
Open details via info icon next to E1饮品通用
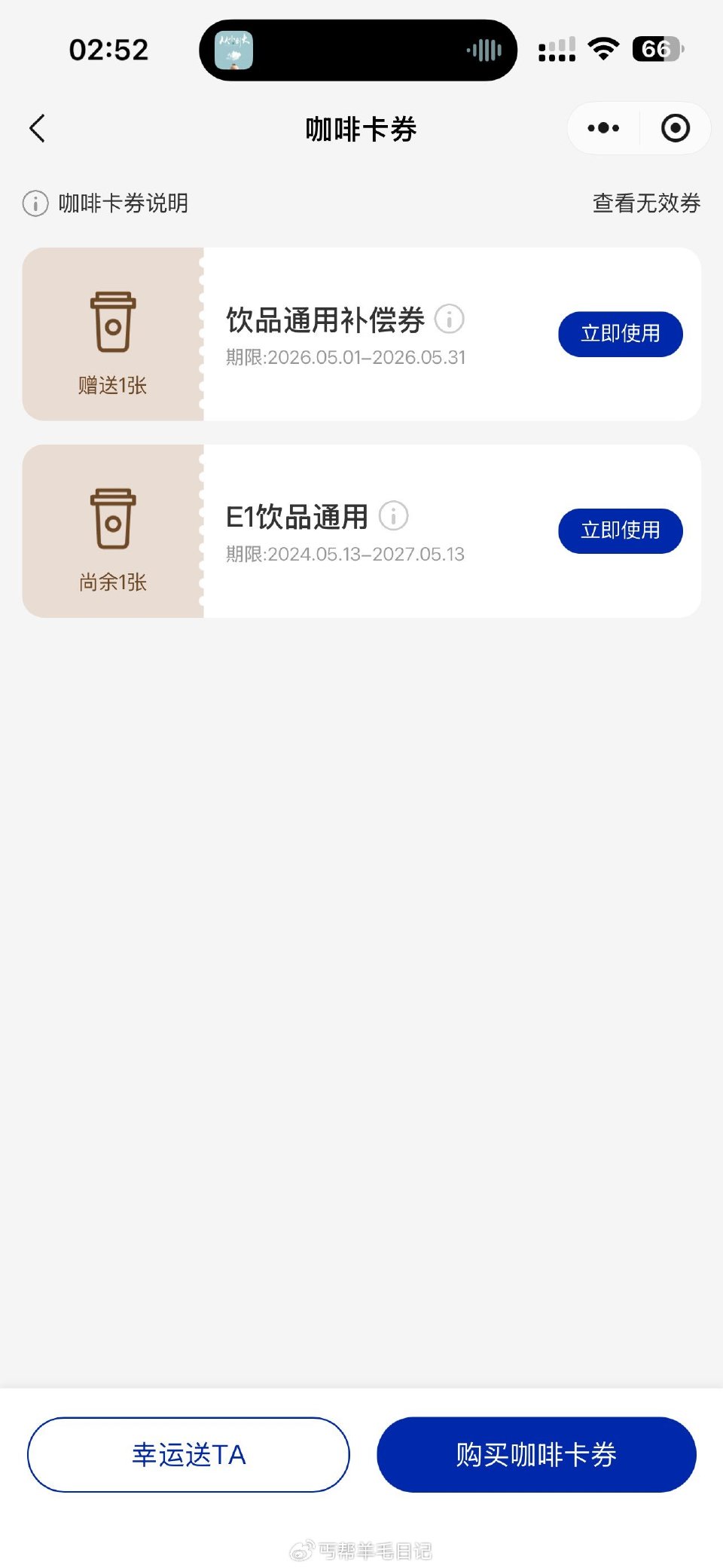click(x=395, y=516)
